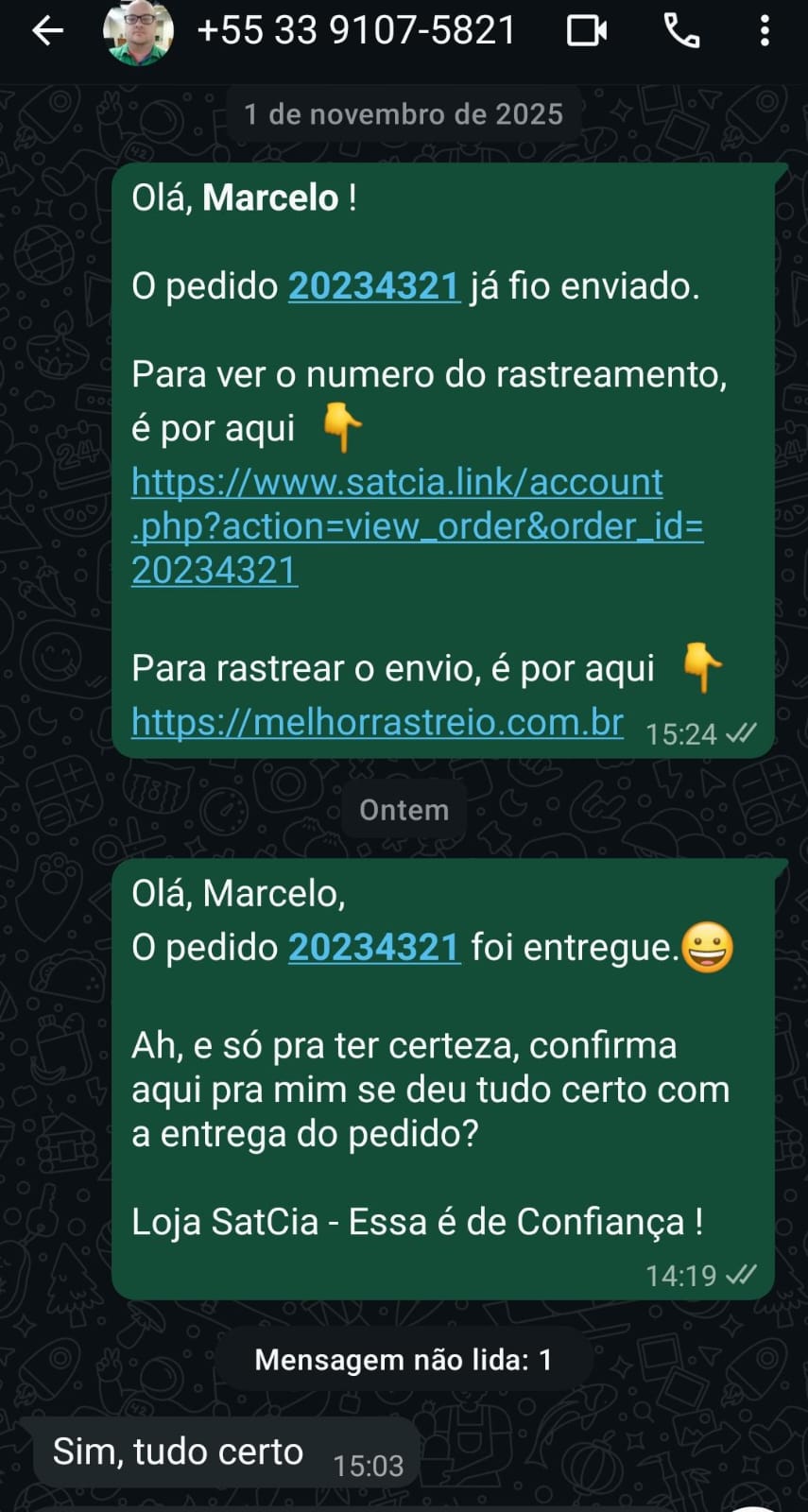This screenshot has height=1512, width=808.
Task: Tap order number 20234321 in the delivered message
Action: point(373,948)
